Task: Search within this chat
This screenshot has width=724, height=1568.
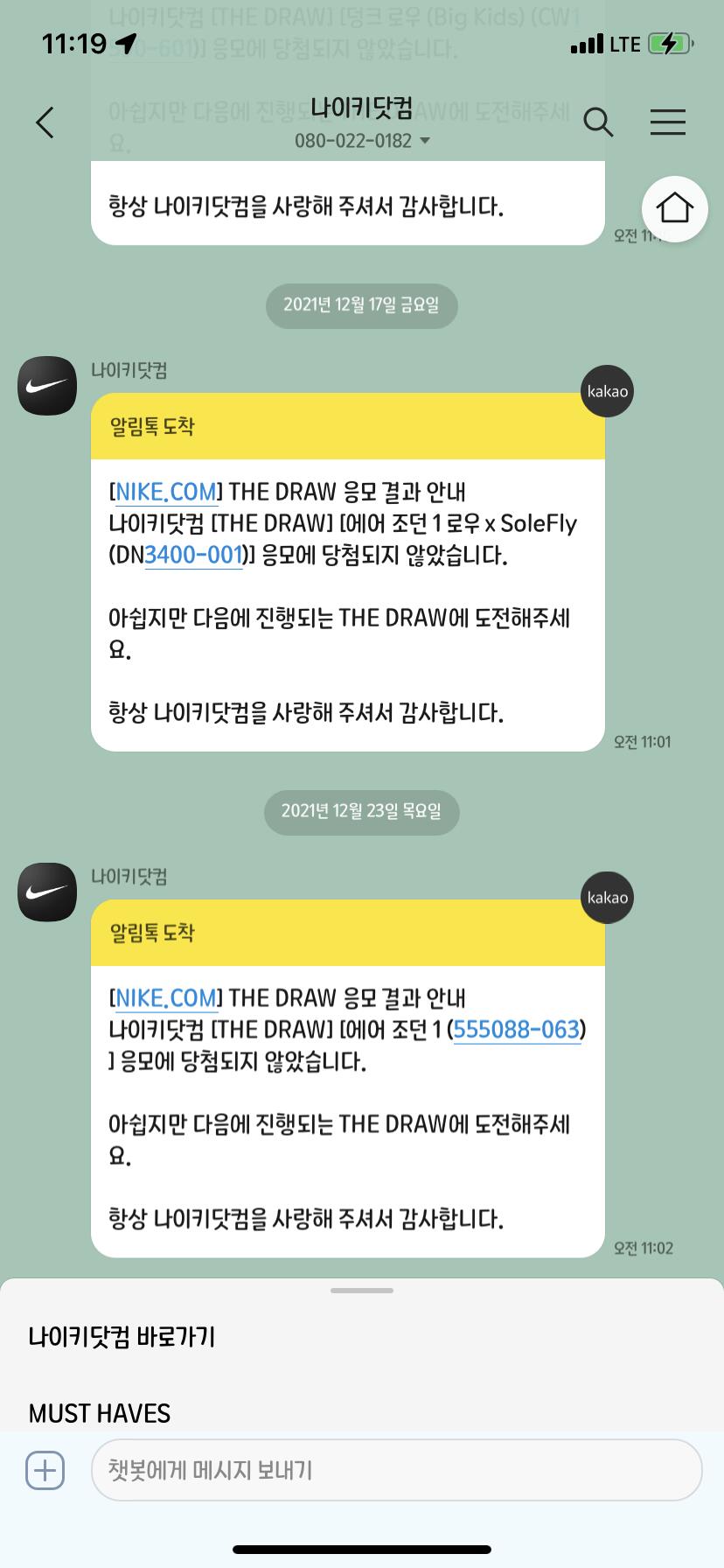Action: 598,122
